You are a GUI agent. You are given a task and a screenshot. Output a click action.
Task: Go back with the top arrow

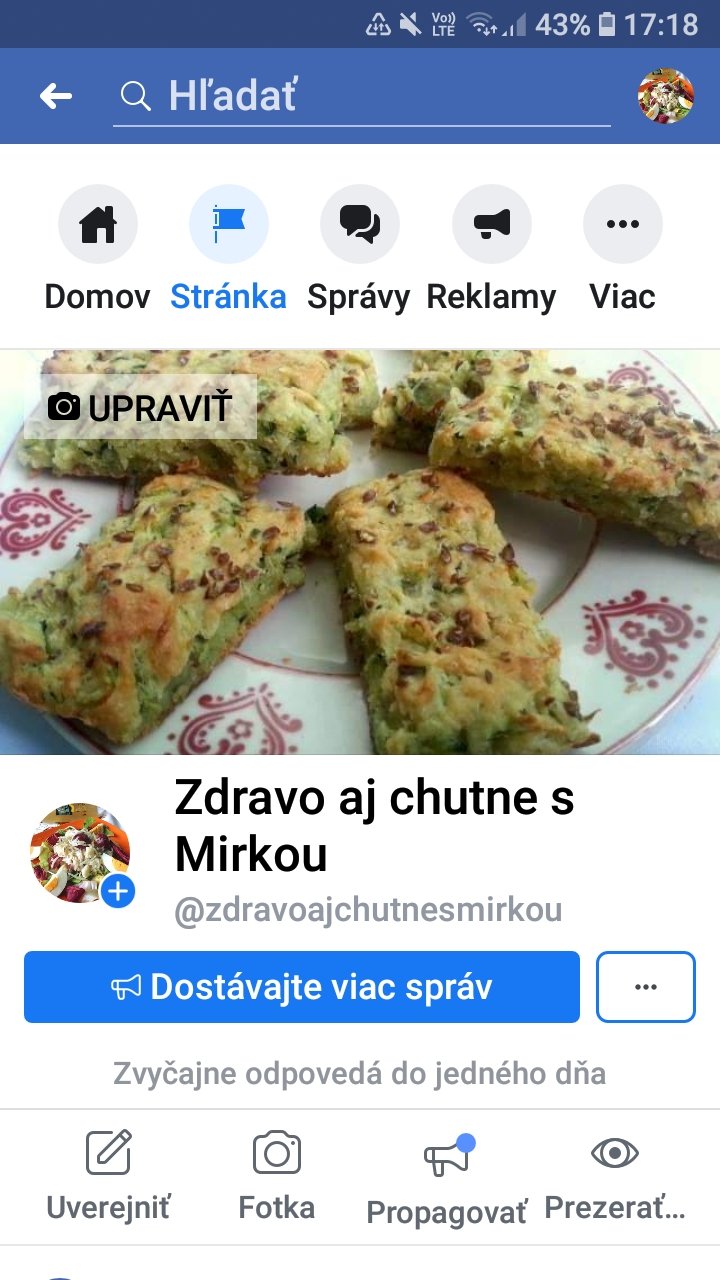[x=56, y=96]
